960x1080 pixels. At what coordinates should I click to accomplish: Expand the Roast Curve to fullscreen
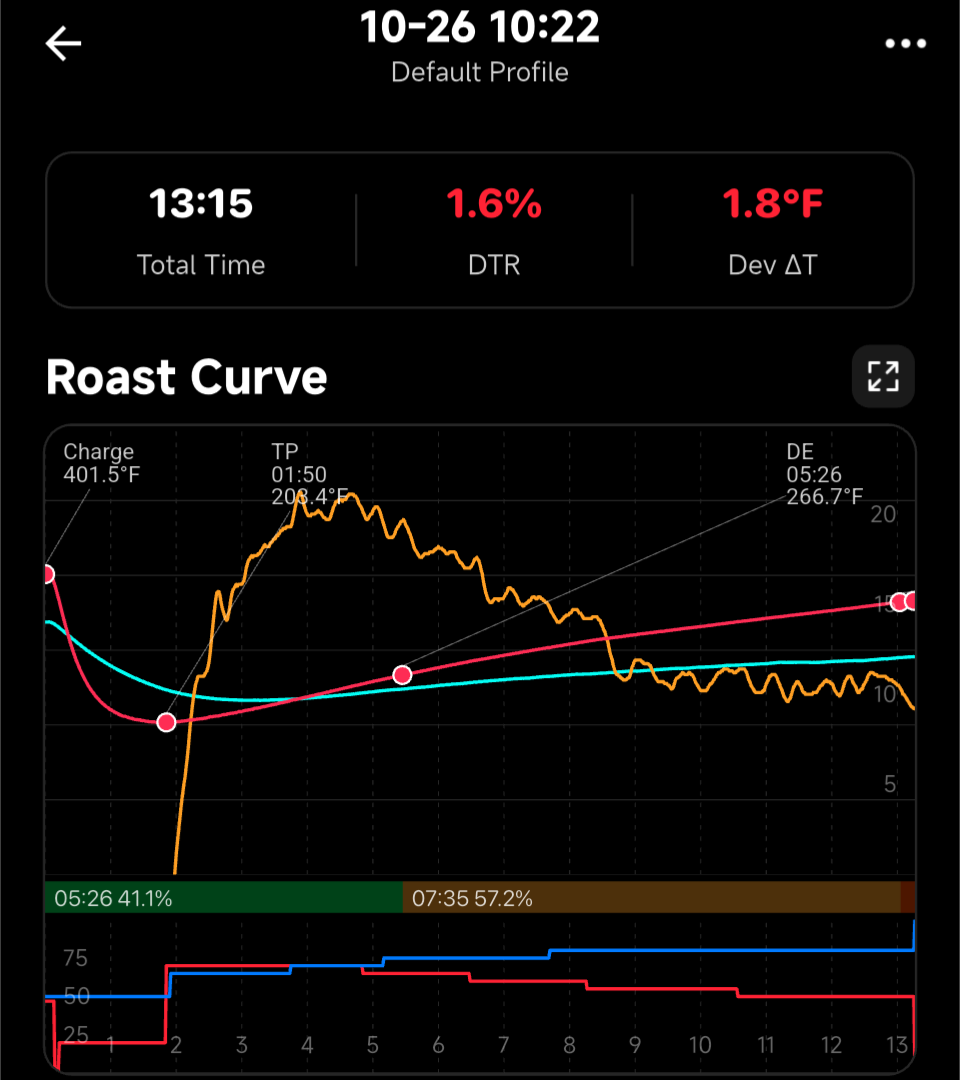click(883, 376)
